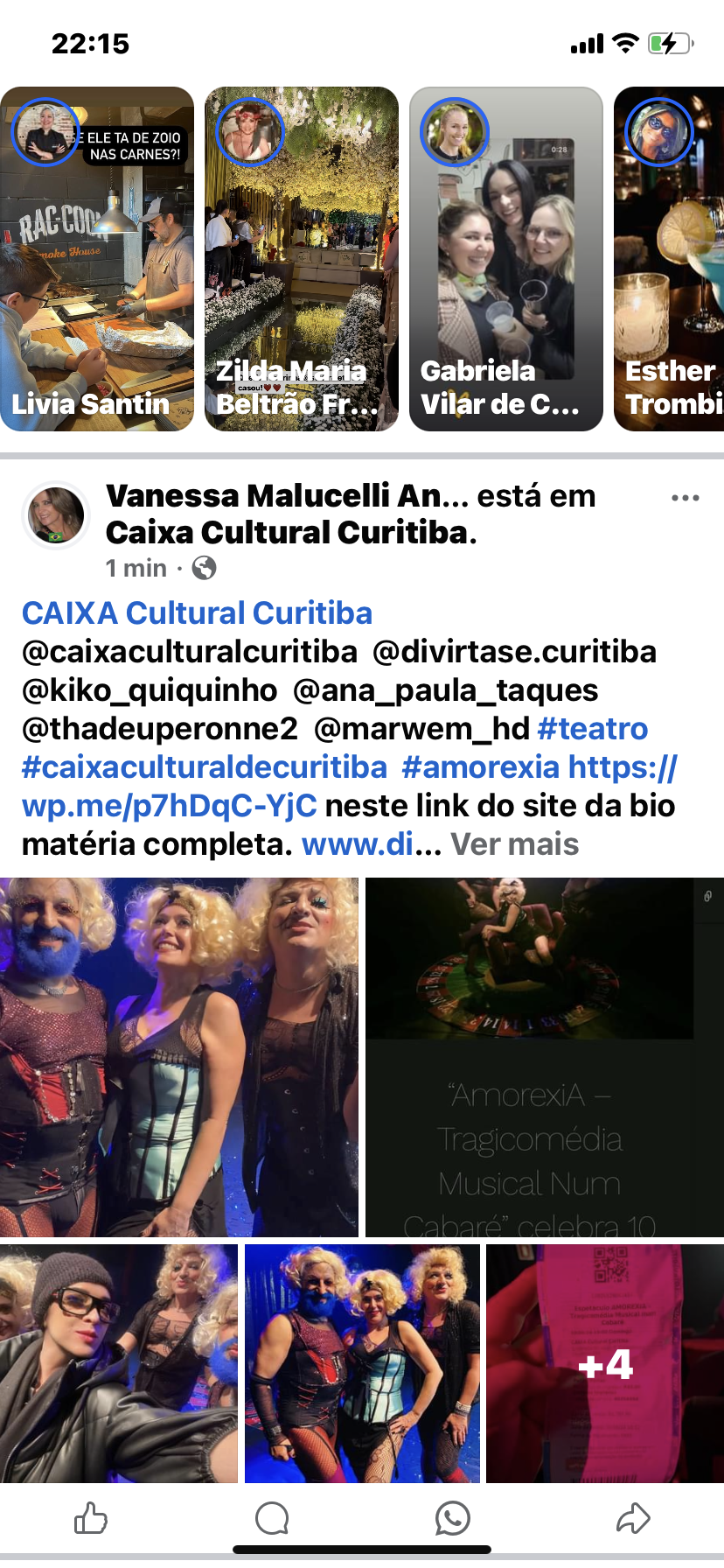The height and width of the screenshot is (1568, 724).
Task: Share Vanessa Malucelli's post
Action: 633,1519
